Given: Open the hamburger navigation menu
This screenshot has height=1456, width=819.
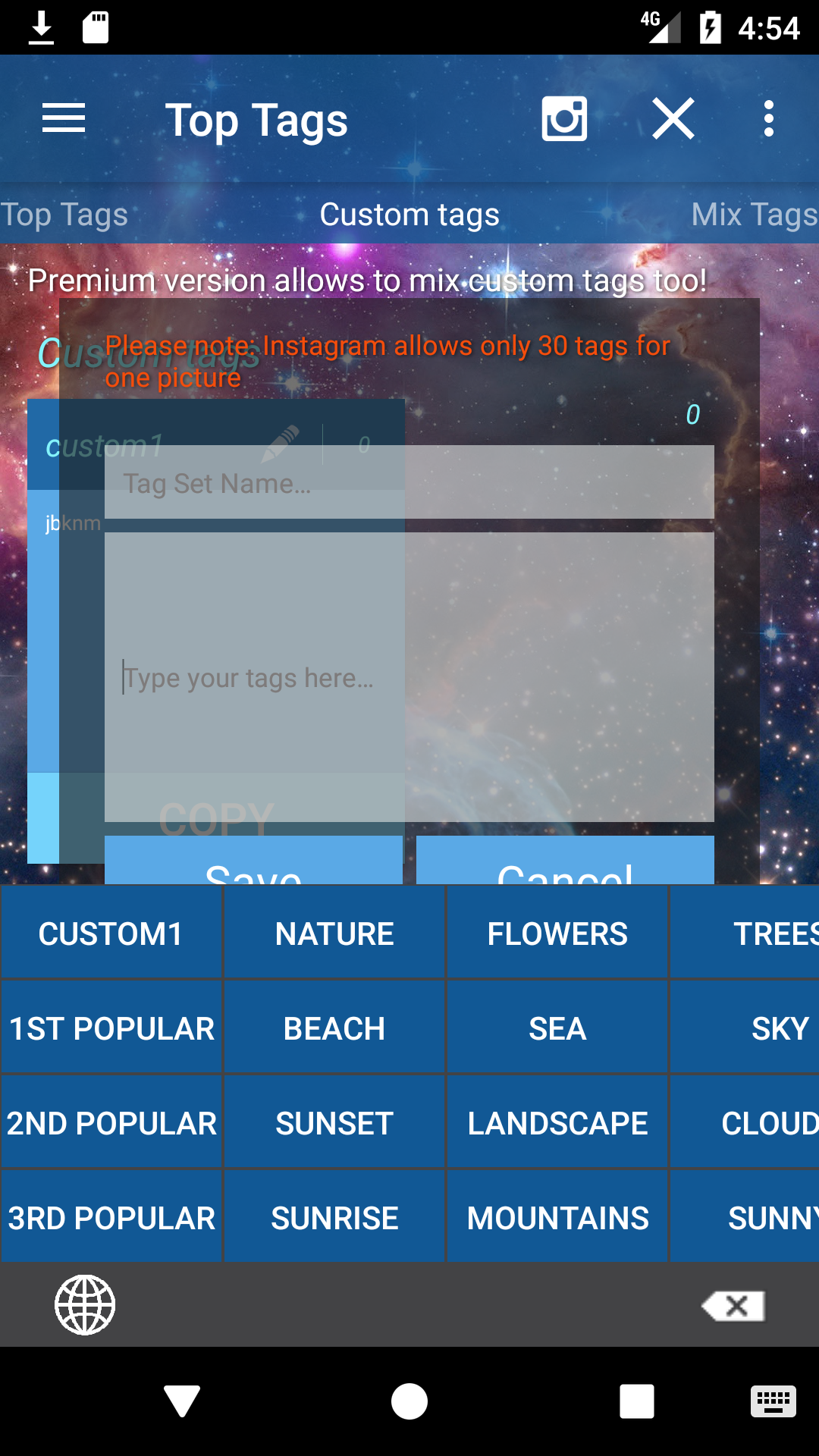Looking at the screenshot, I should [x=64, y=119].
